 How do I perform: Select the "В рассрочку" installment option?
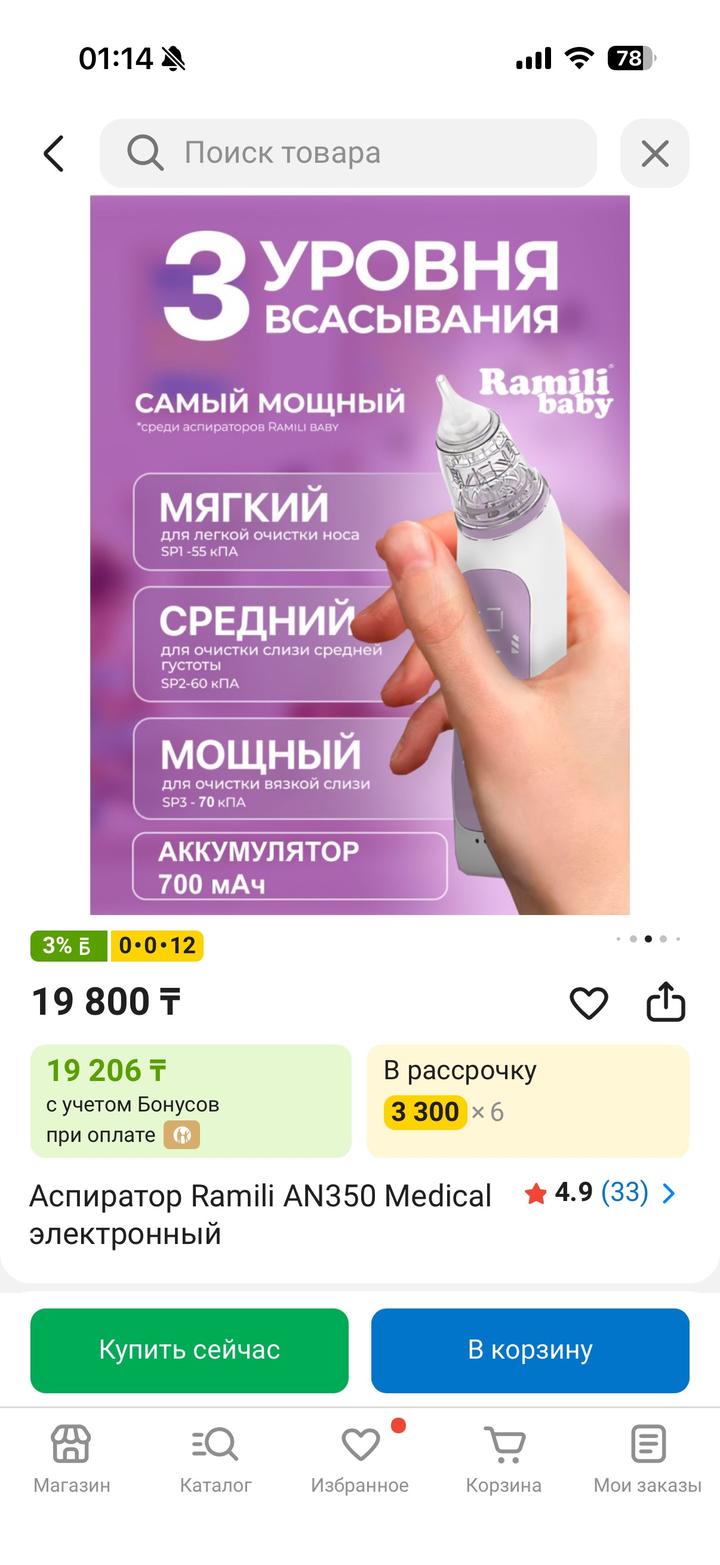pos(527,1101)
